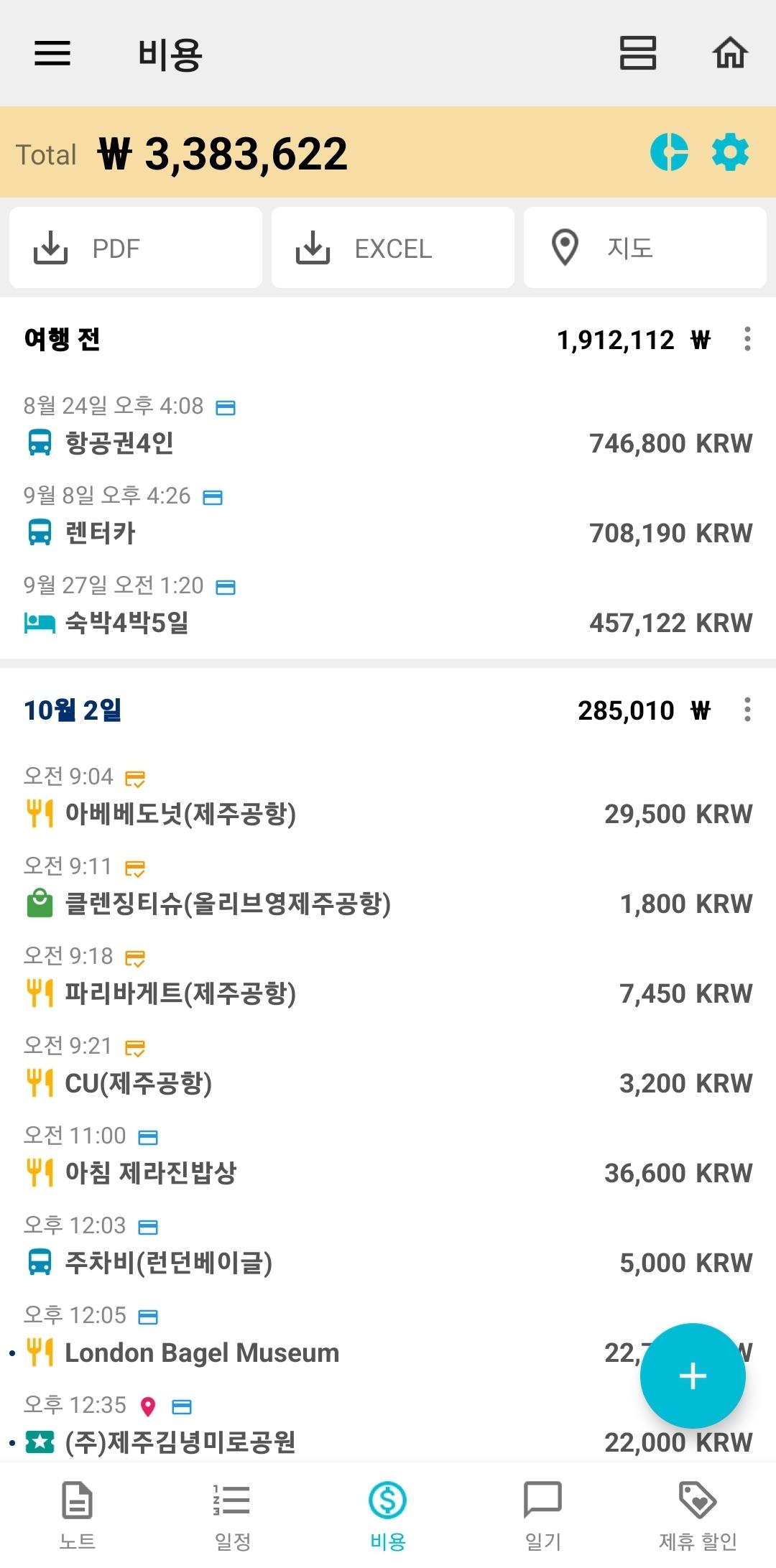Click the restaurant icon beside 아침 제라진밥상

pos(41,1173)
